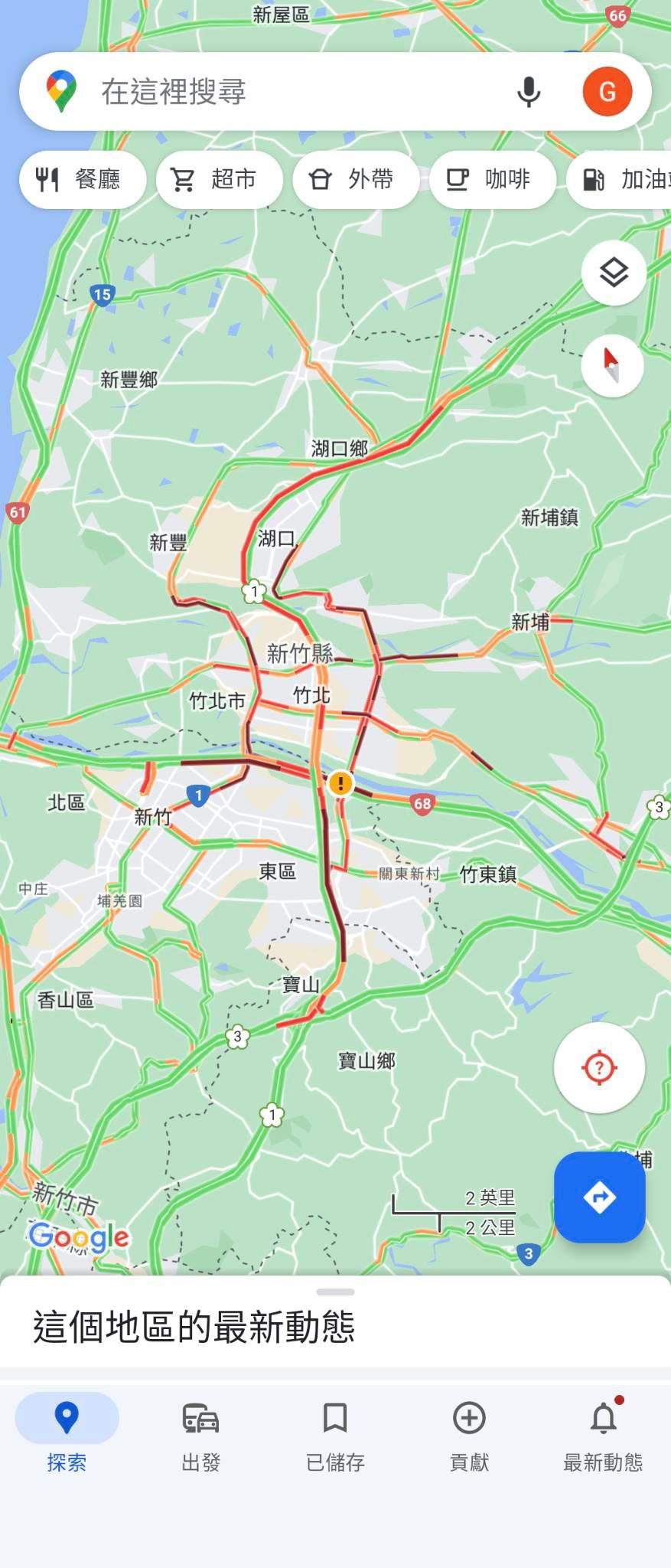Open the map layers button
Viewport: 671px width, 1568px height.
[x=614, y=273]
